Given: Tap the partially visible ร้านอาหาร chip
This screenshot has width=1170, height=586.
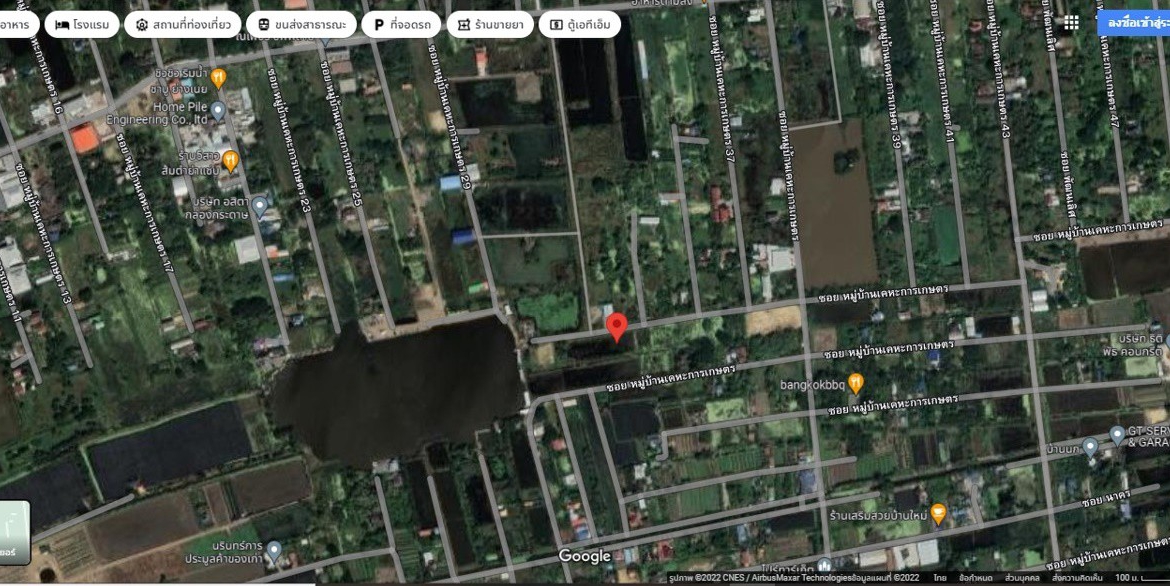Looking at the screenshot, I should (x=16, y=24).
